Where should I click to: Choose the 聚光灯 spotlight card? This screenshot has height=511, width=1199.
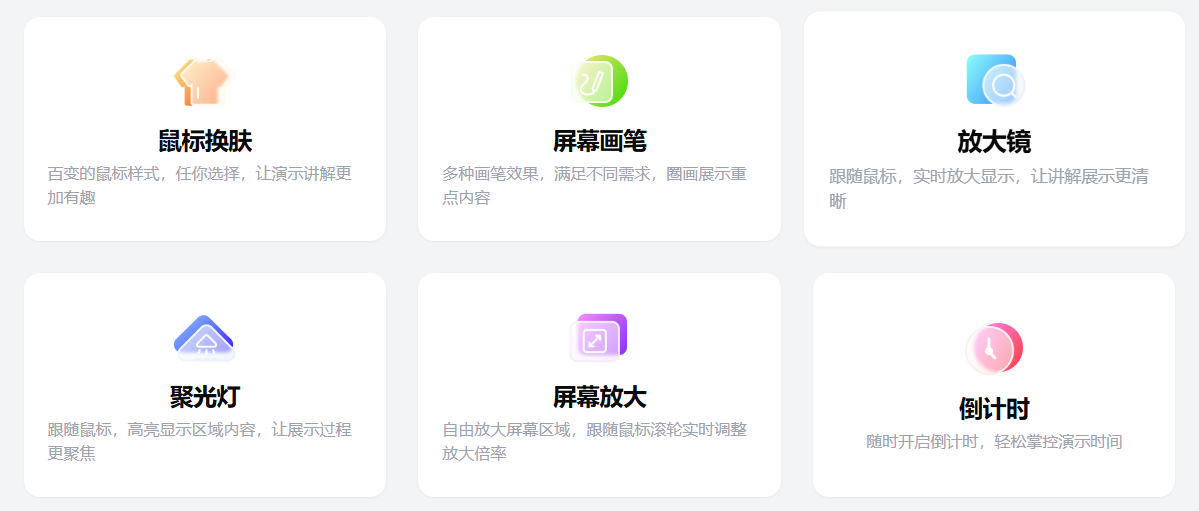pyautogui.click(x=204, y=385)
